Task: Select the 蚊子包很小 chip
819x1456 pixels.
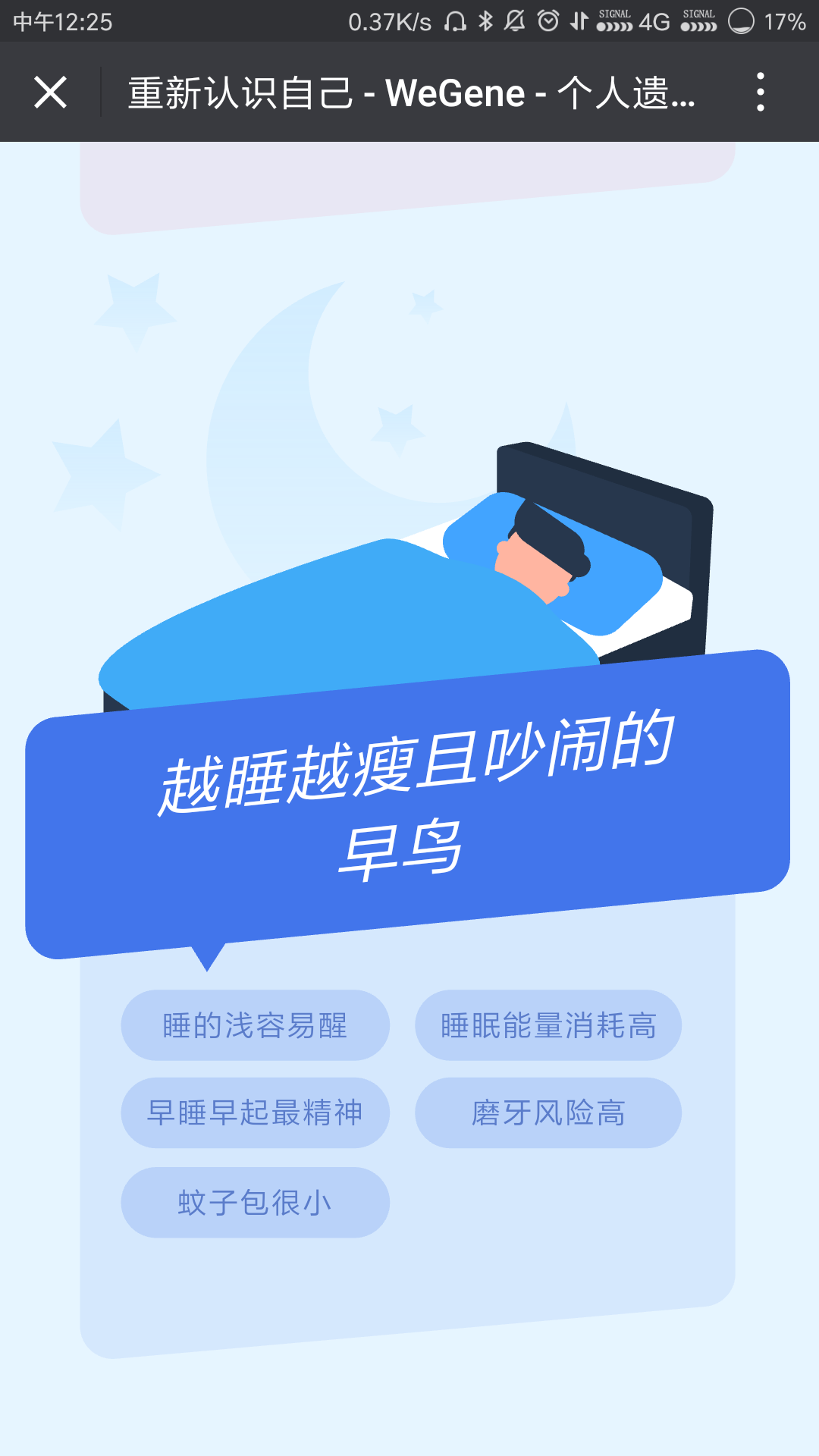Action: click(255, 1203)
